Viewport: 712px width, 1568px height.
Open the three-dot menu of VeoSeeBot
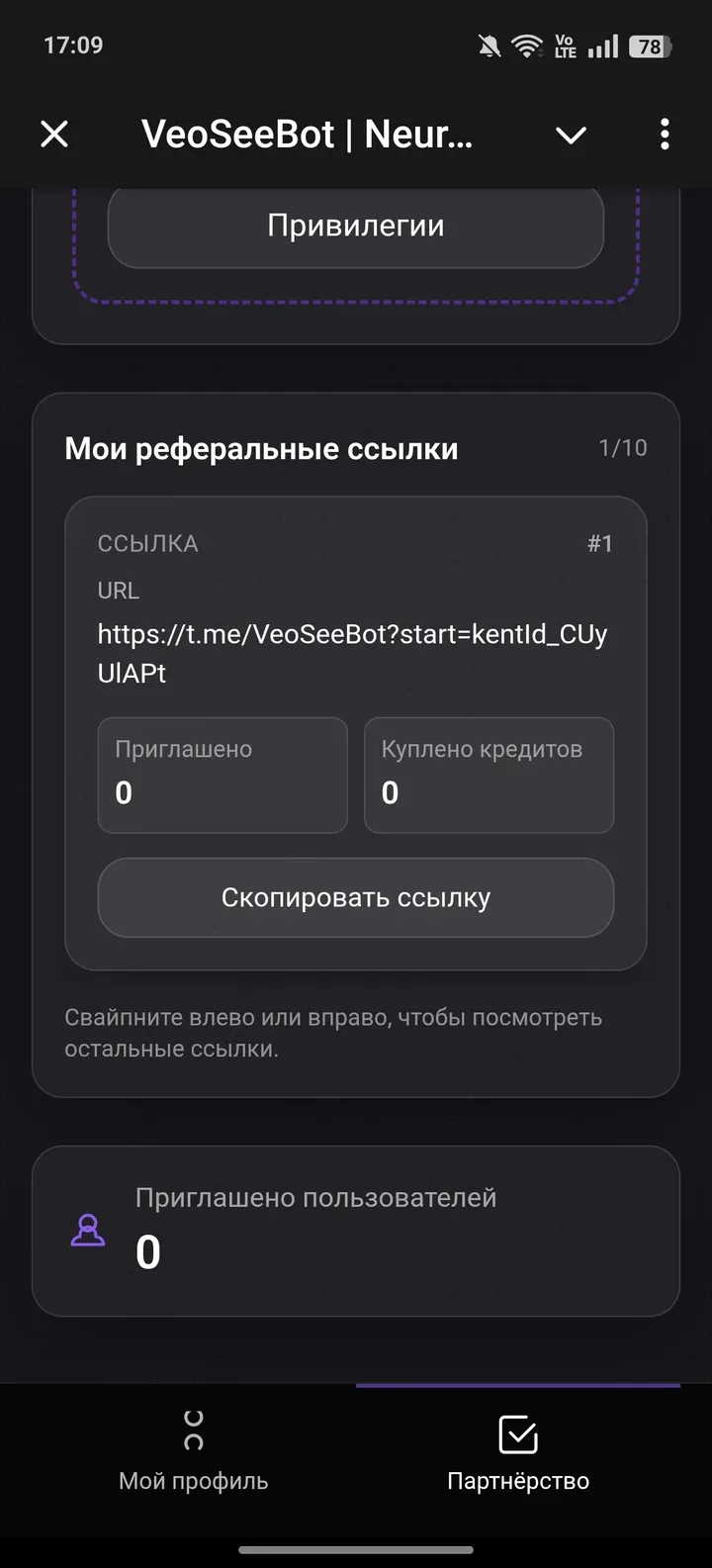pos(664,134)
